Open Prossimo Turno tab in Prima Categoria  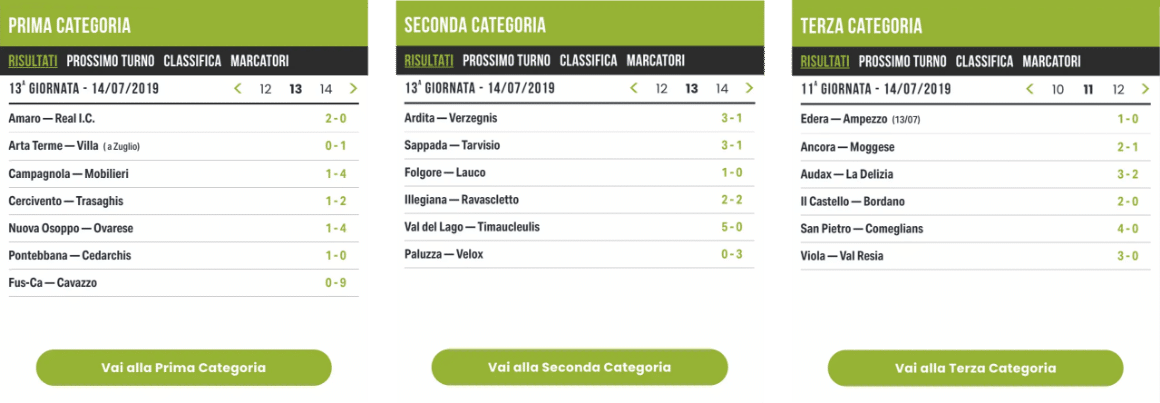click(110, 60)
